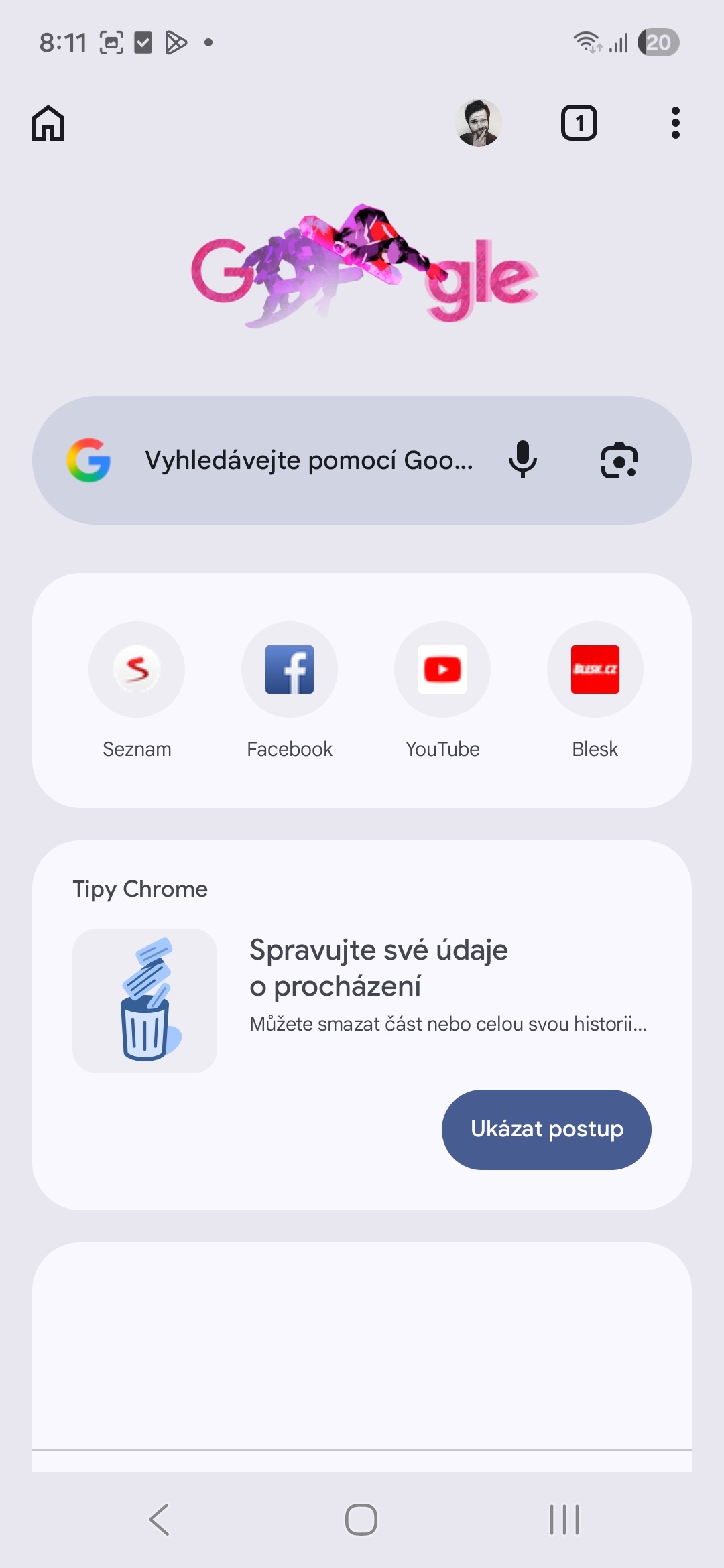The width and height of the screenshot is (724, 1568).
Task: Tap the home icon in the toolbar
Action: coord(48,123)
